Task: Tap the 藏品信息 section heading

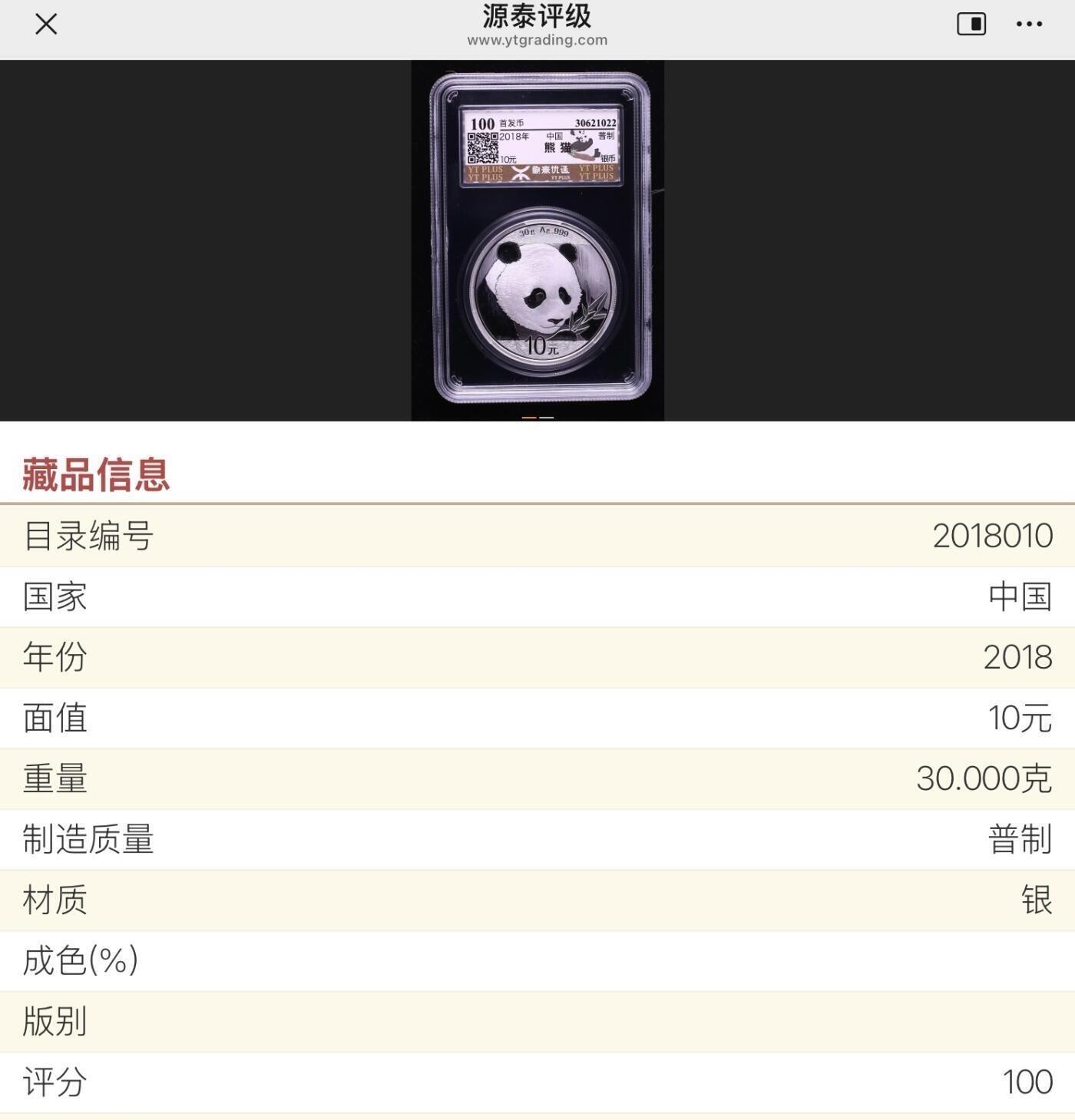Action: [x=98, y=475]
